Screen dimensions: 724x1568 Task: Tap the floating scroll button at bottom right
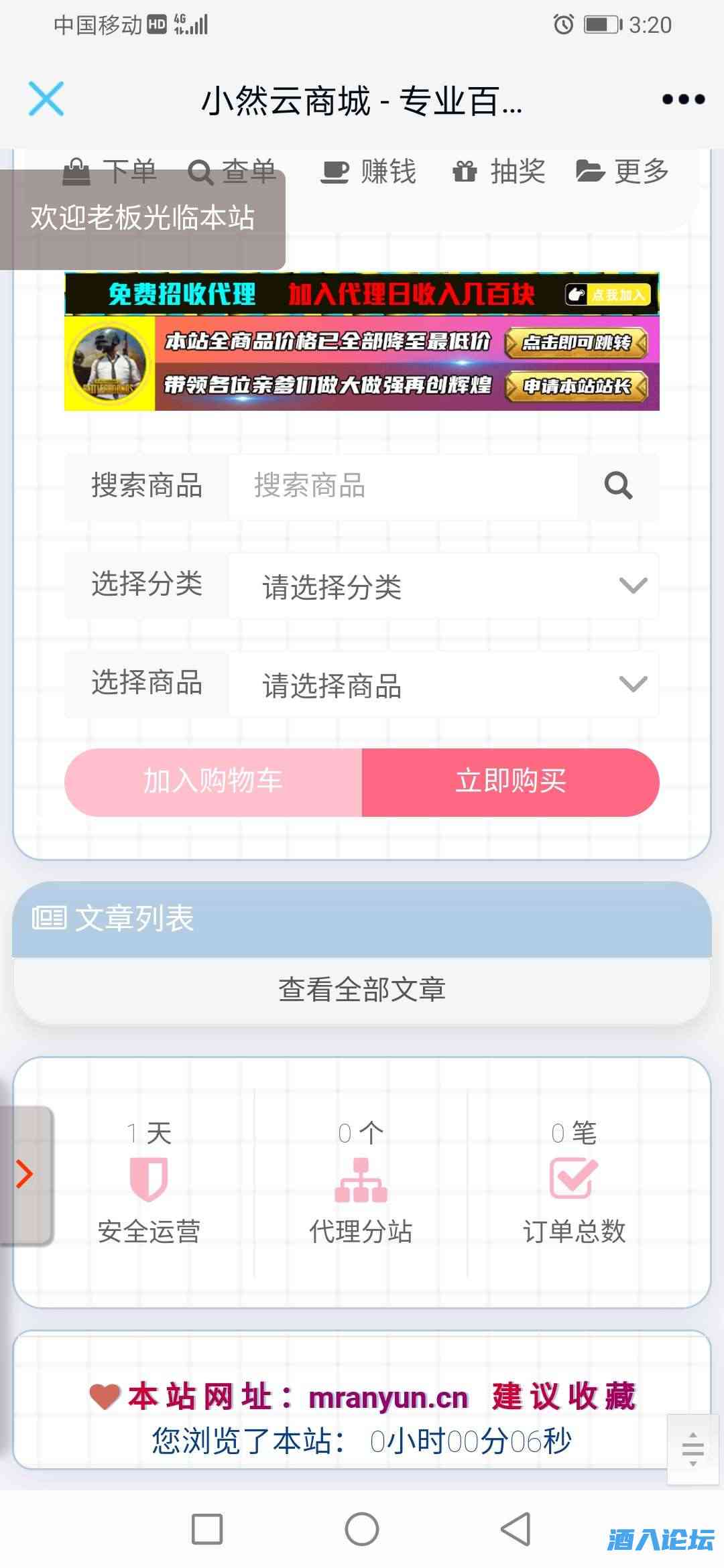[x=692, y=1449]
